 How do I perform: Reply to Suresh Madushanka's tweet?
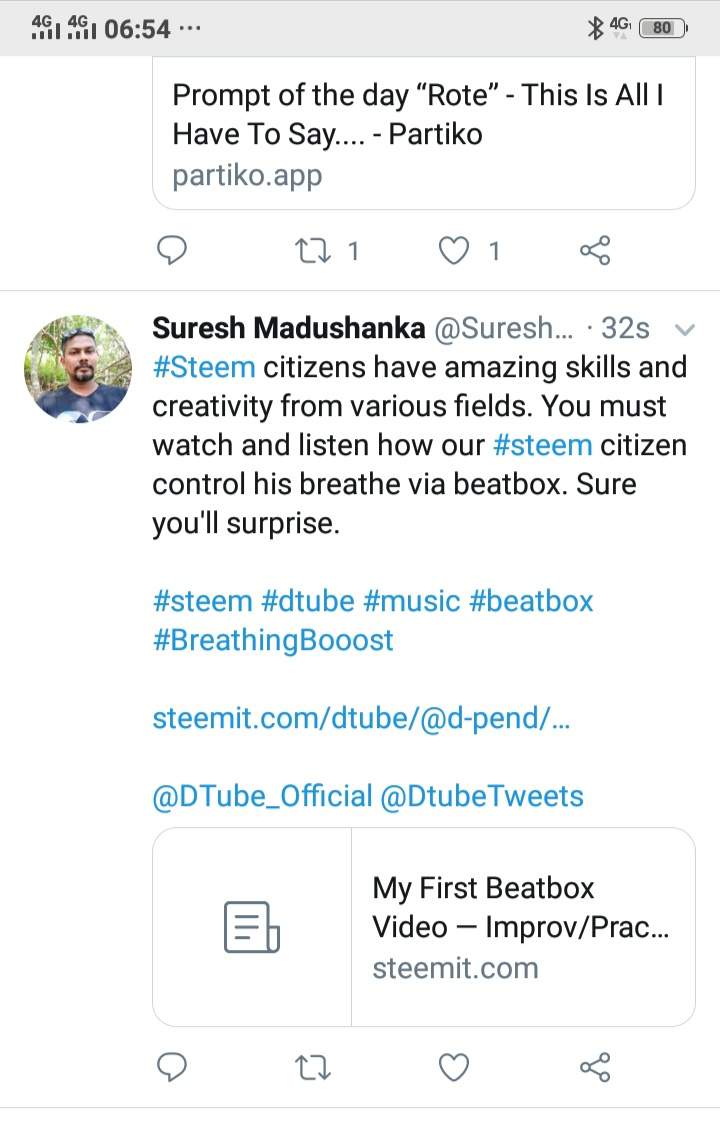(x=173, y=1068)
